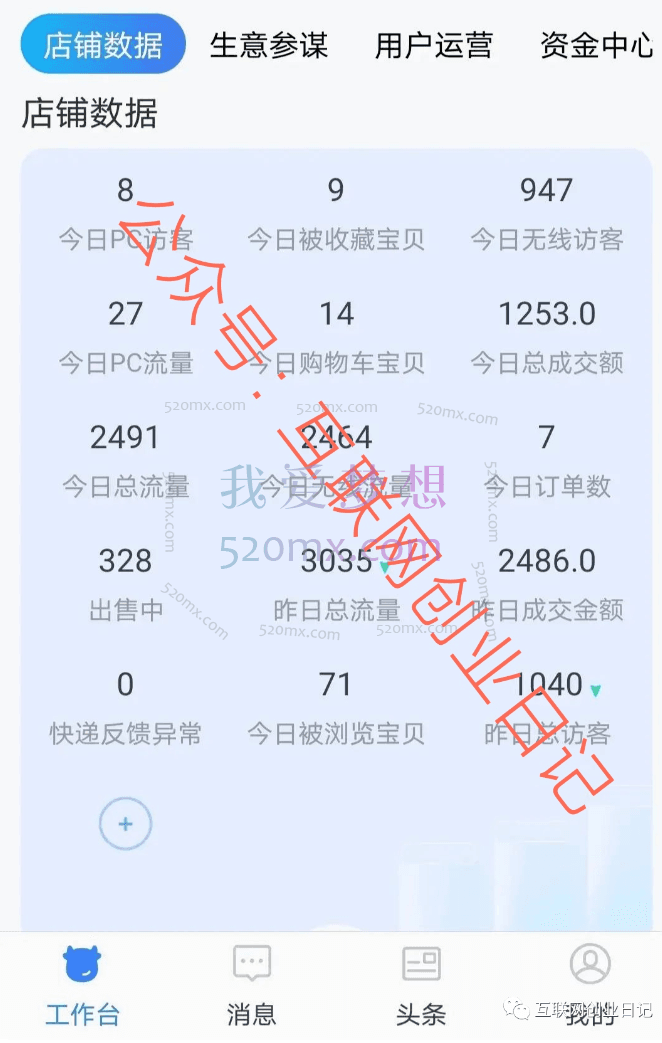This screenshot has width=662, height=1043.
Task: Add a new data metric with plus button
Action: tap(126, 824)
